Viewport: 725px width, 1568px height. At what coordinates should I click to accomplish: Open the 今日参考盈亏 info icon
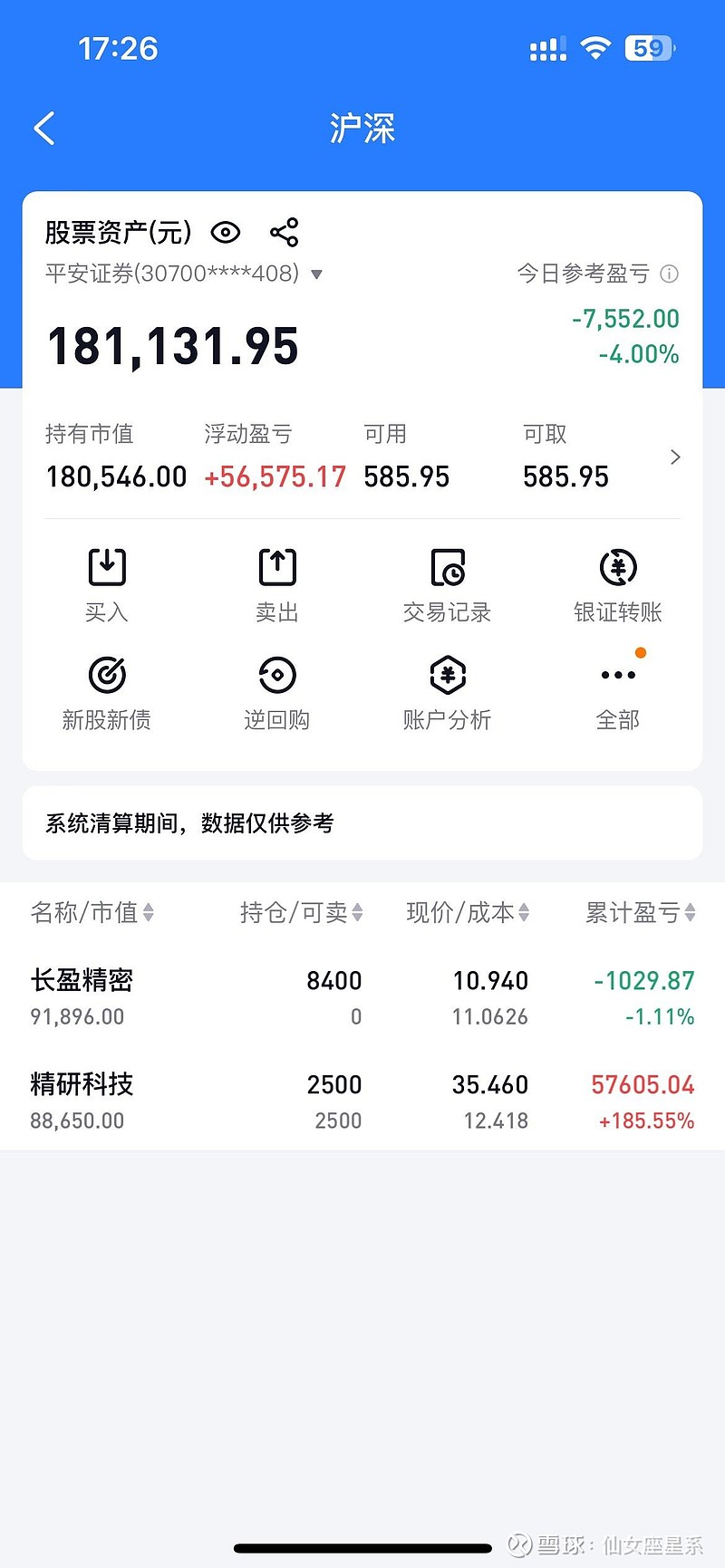coord(669,274)
